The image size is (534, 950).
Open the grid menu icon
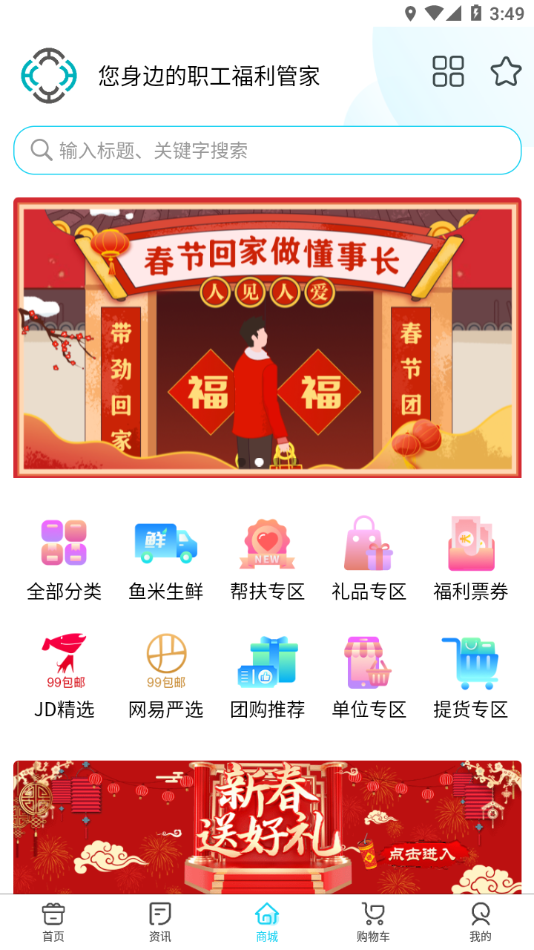coord(448,71)
